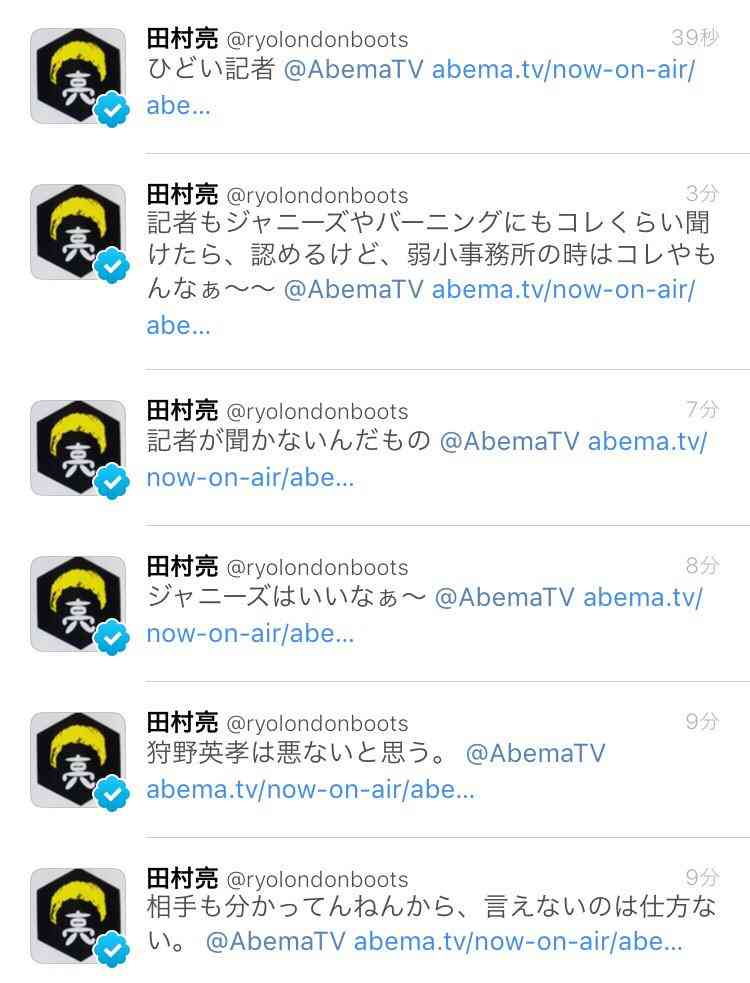
Task: Open the avatar beside the "ジャニーズはいいなぁ〜" tweet
Action: [x=75, y=598]
